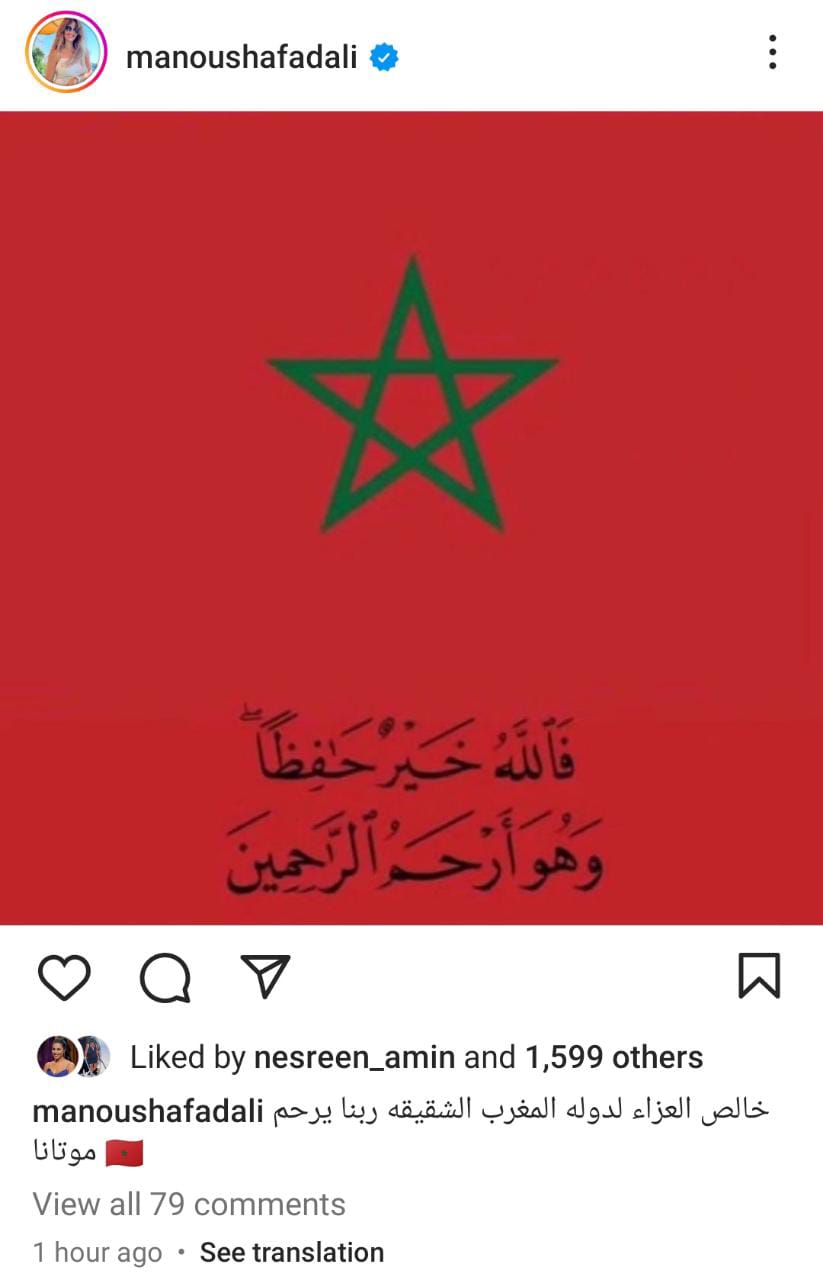View all 79 comments

coord(189,1204)
